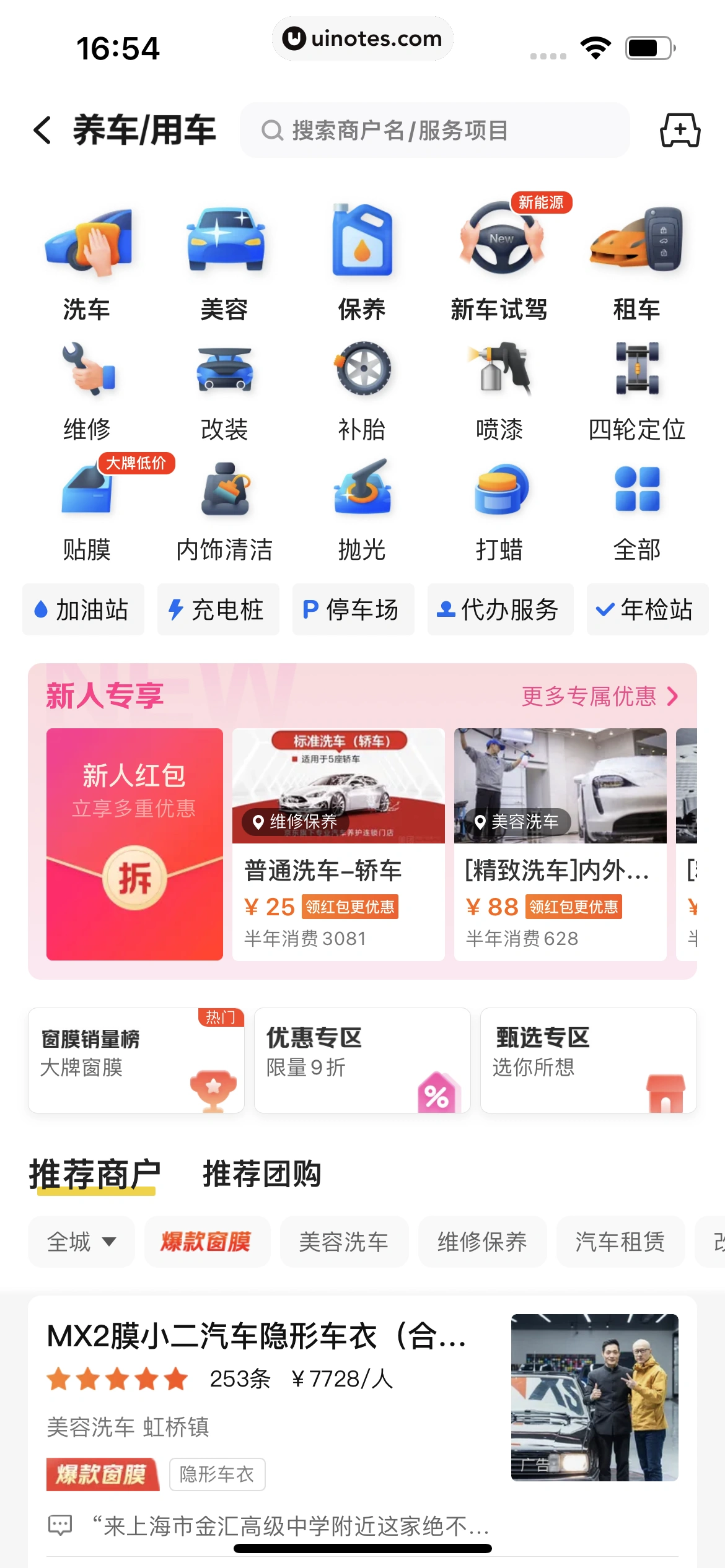Open the 优惠专区 card
This screenshot has height=1568, width=725.
click(x=362, y=1060)
